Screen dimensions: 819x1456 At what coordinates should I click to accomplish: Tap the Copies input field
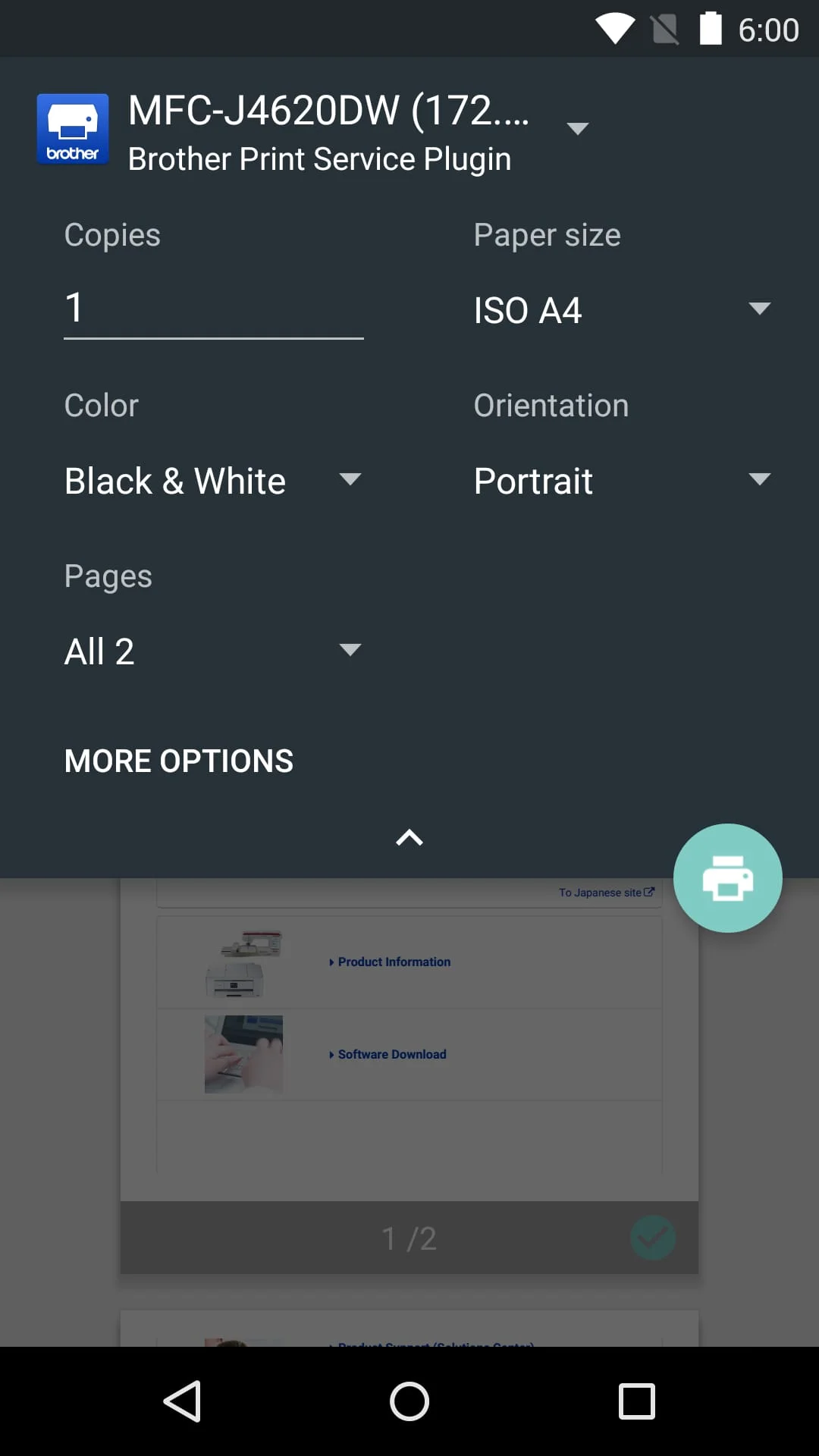[x=213, y=308]
